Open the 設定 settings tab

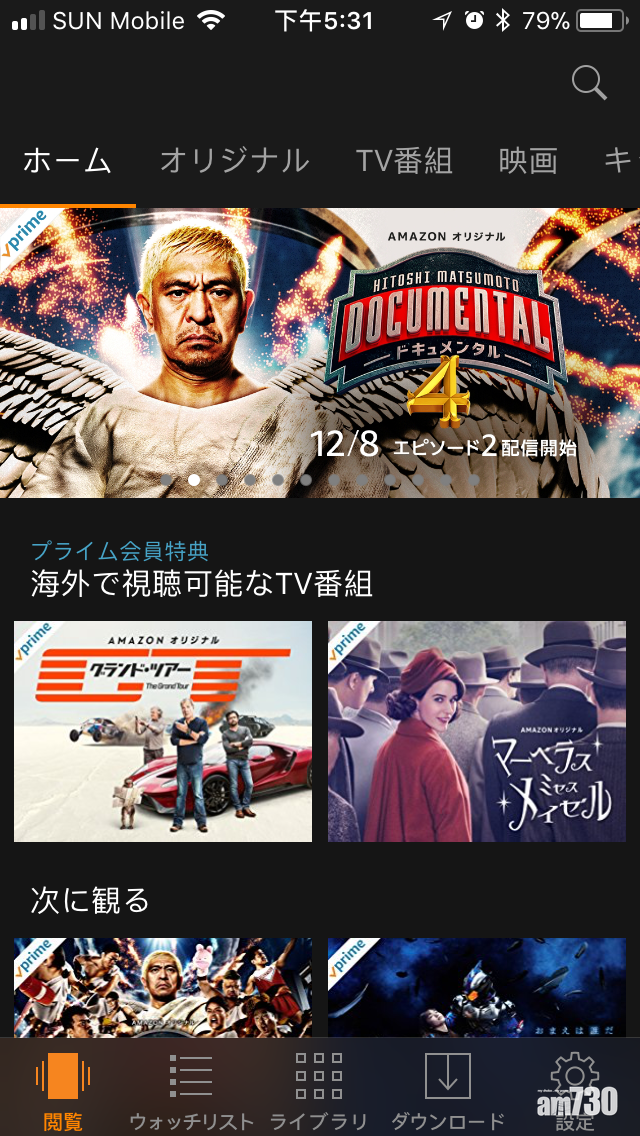[574, 1088]
